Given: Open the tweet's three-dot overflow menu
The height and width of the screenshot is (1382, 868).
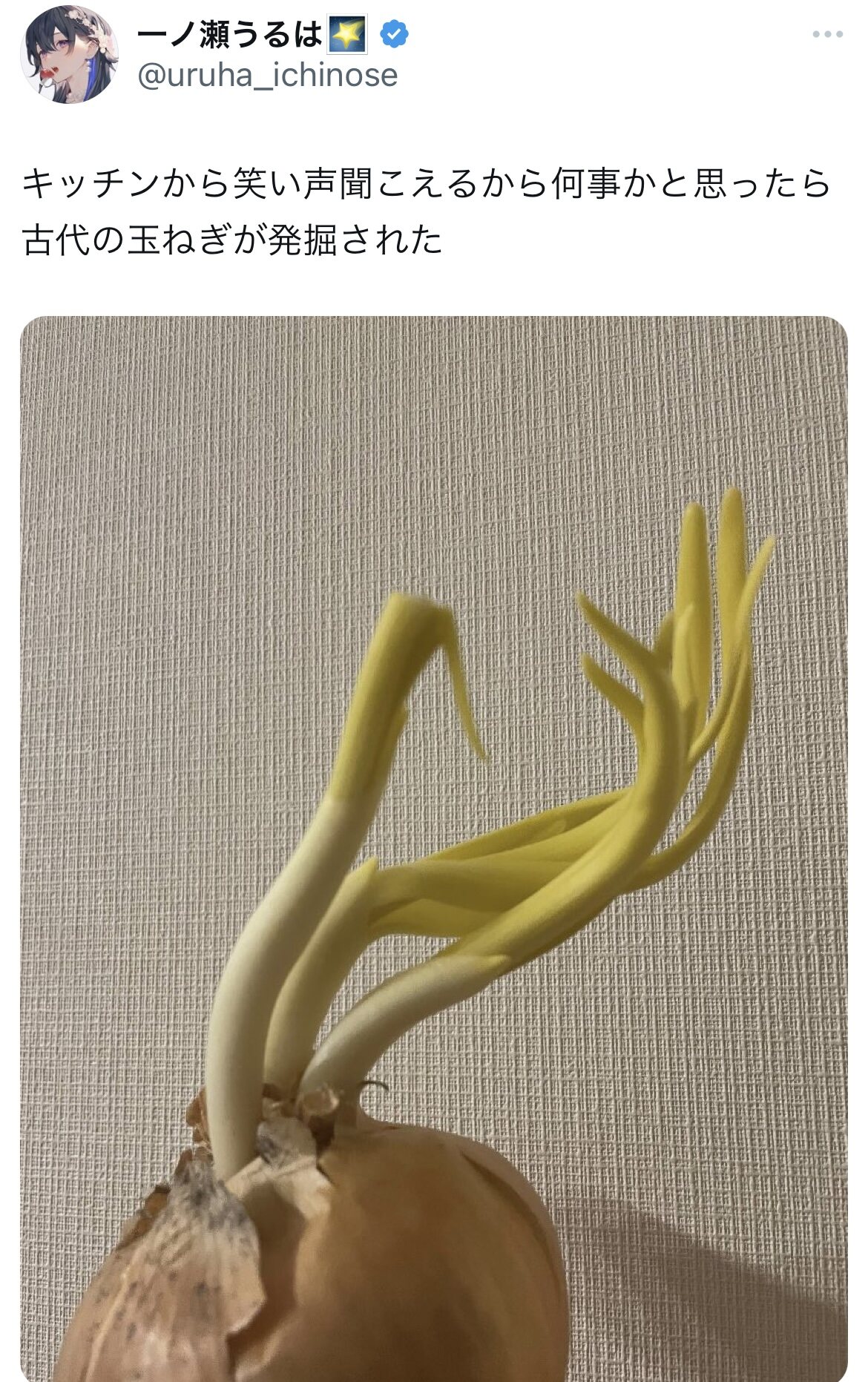Looking at the screenshot, I should pos(827,35).
